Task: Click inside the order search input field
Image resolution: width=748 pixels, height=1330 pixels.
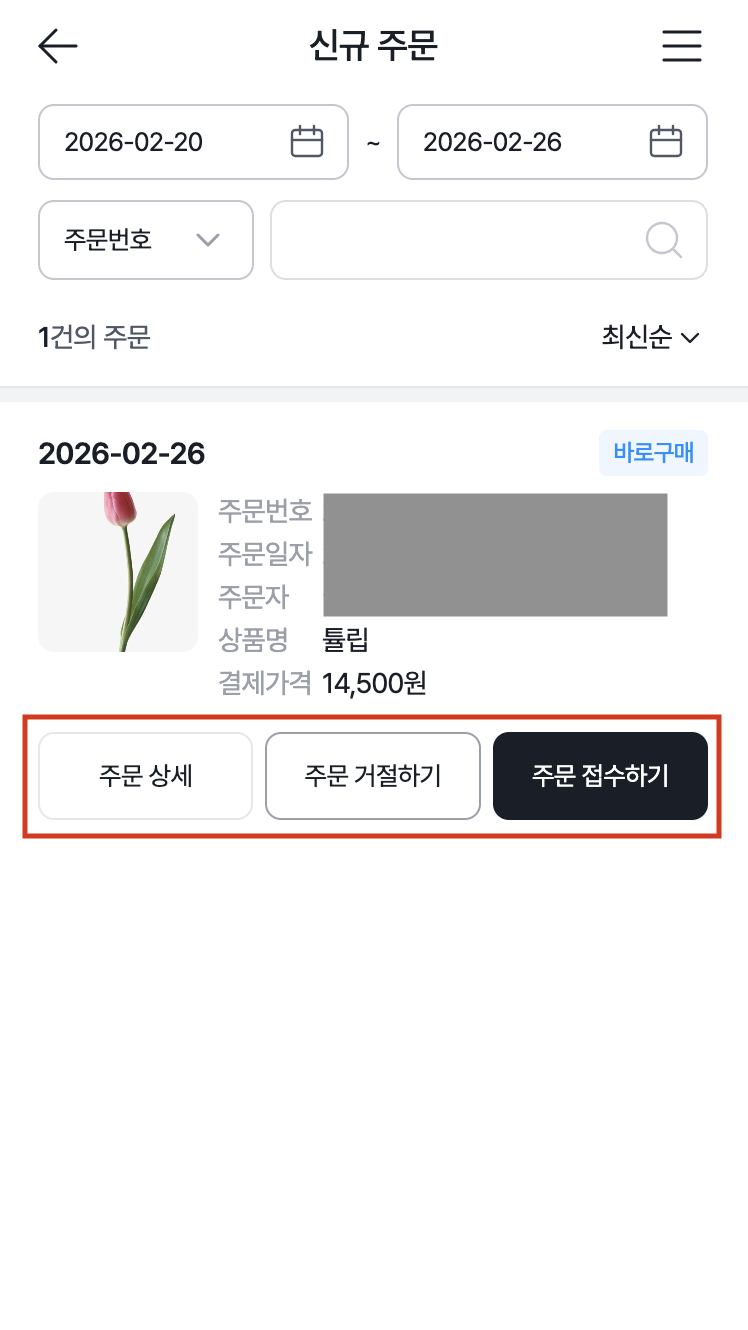Action: pos(460,240)
